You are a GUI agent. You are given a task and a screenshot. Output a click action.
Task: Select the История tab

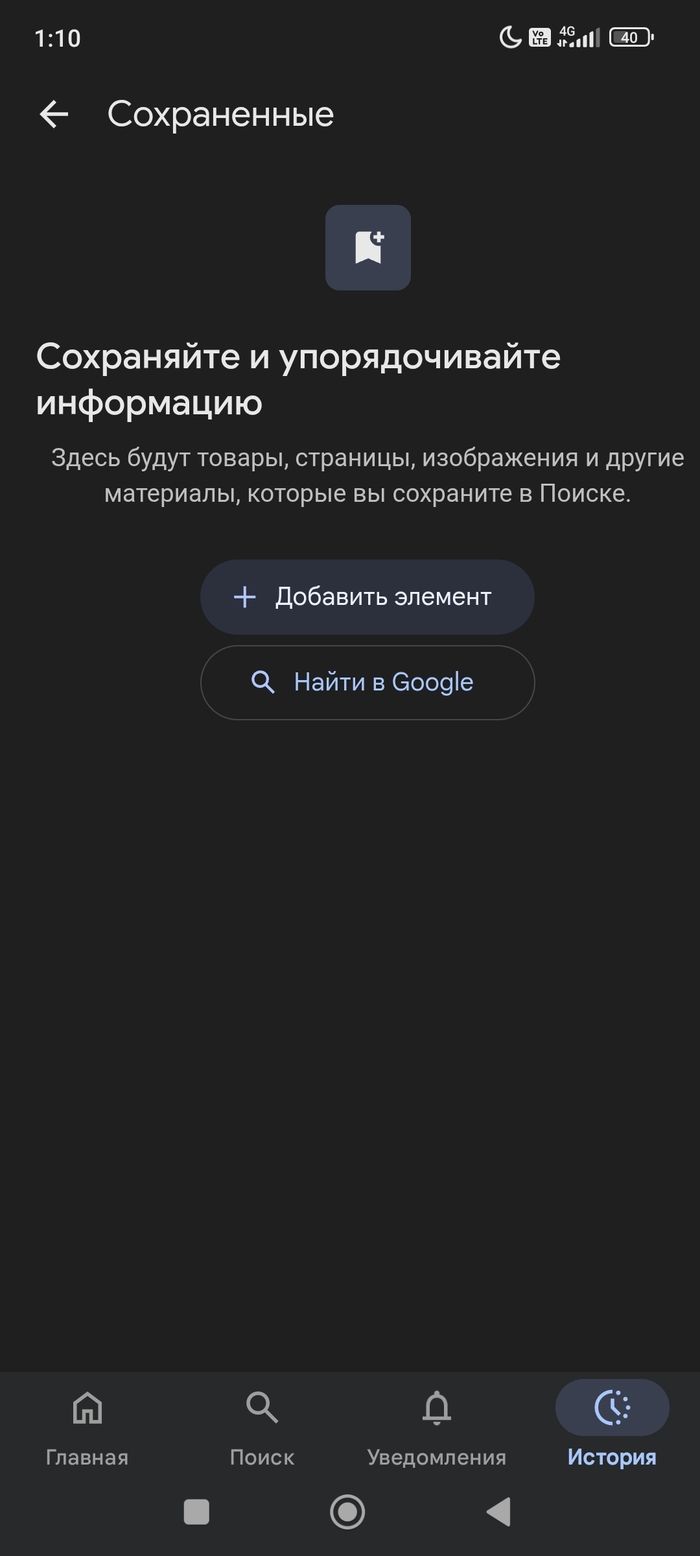pos(612,1428)
